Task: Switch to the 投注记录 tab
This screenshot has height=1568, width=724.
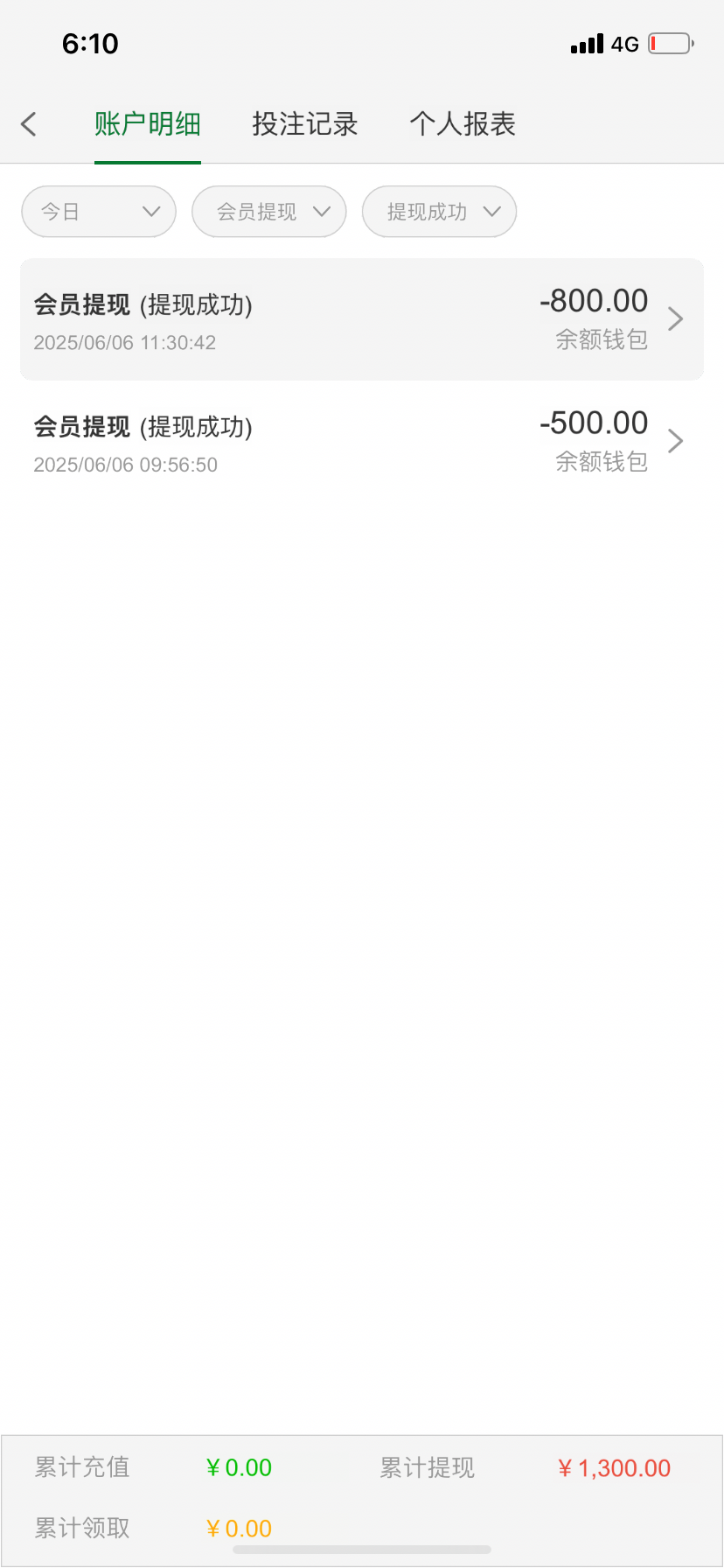Action: click(x=305, y=124)
